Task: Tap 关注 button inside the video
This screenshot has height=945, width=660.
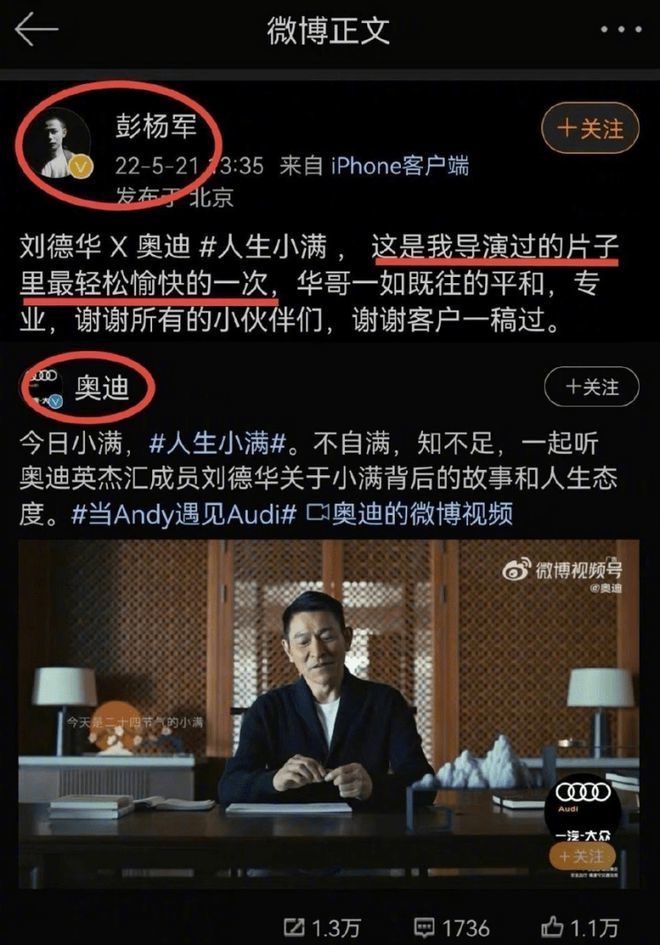Action: coord(581,856)
